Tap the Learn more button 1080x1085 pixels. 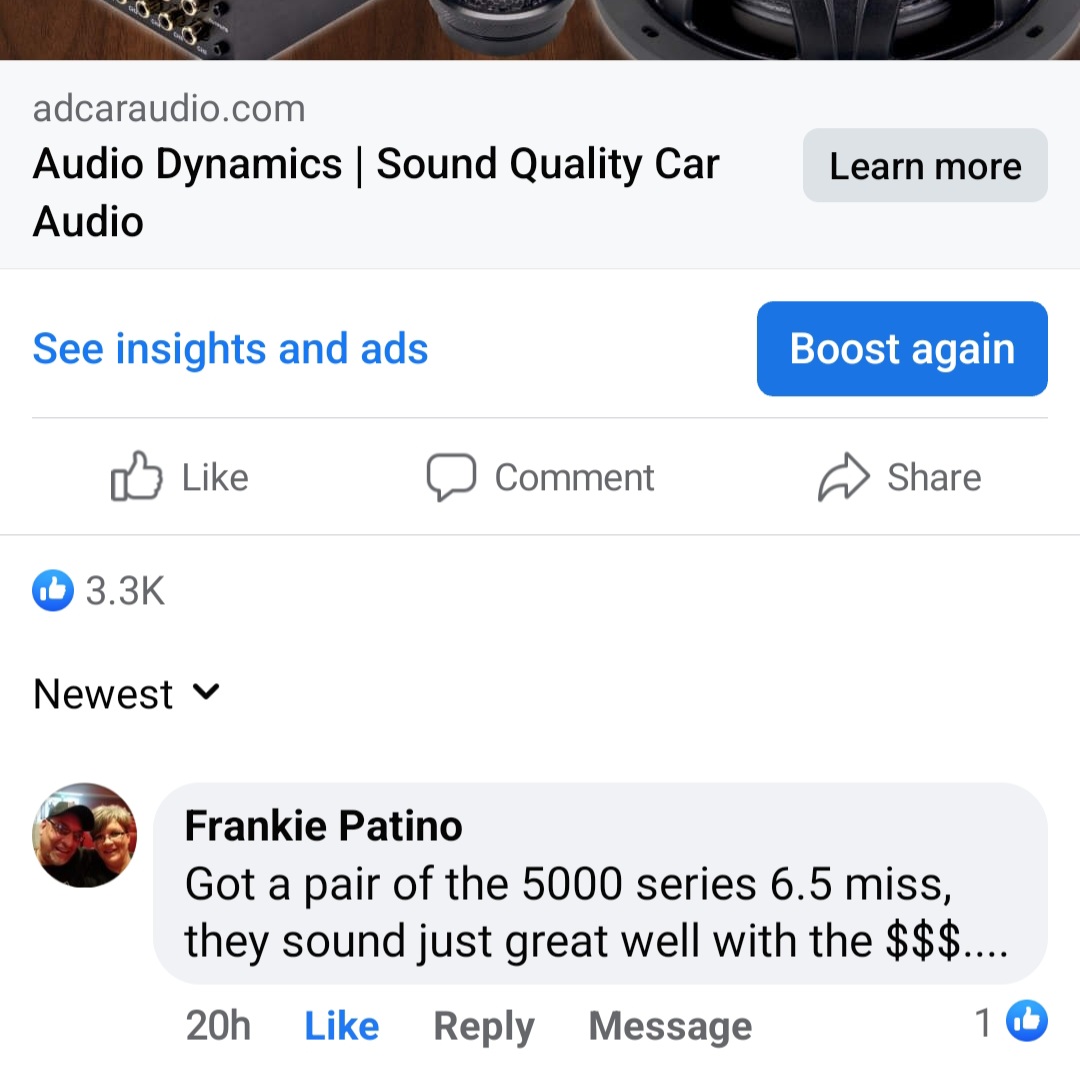[925, 166]
